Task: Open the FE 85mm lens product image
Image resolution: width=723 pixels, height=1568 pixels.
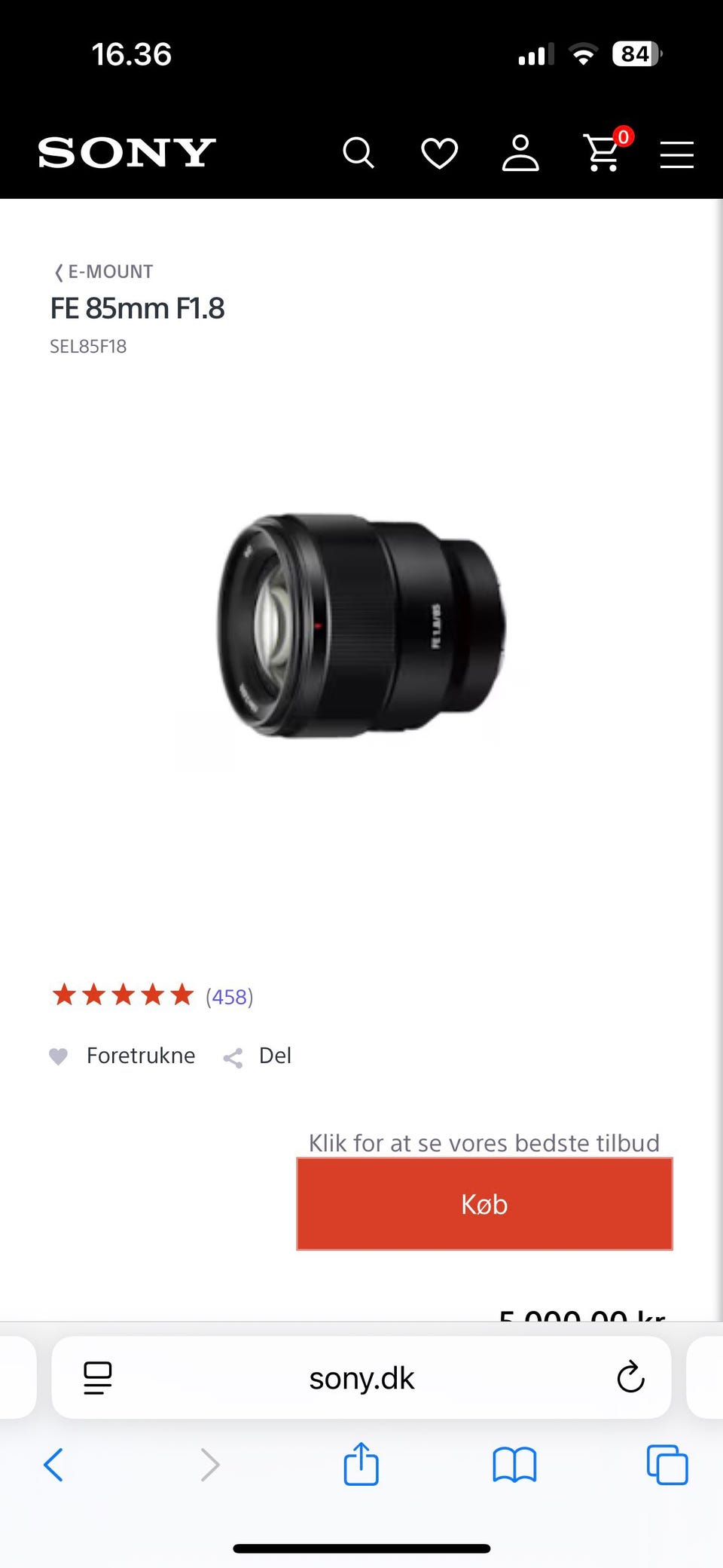Action: coord(361,625)
